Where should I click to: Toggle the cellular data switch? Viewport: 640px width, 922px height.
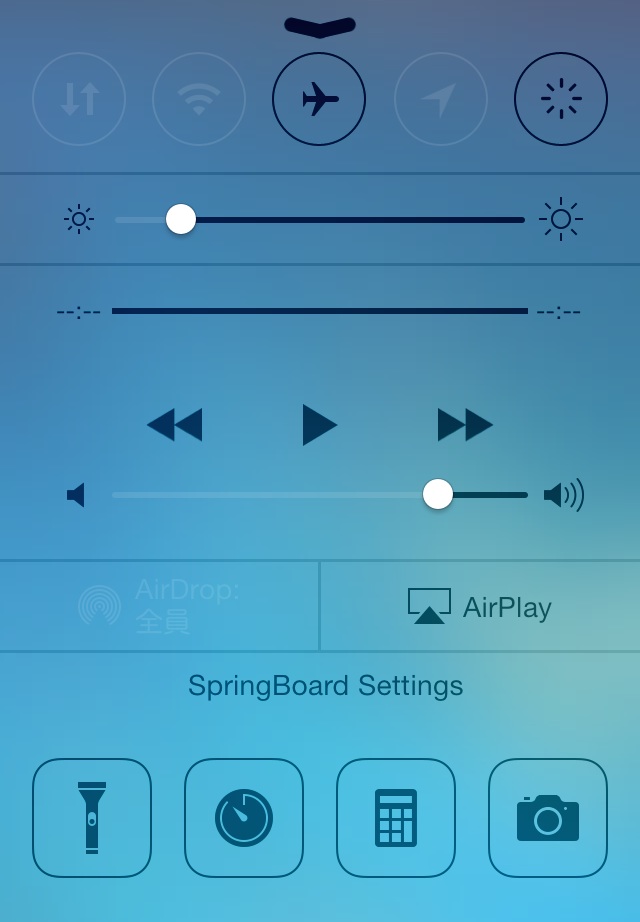coord(79,99)
